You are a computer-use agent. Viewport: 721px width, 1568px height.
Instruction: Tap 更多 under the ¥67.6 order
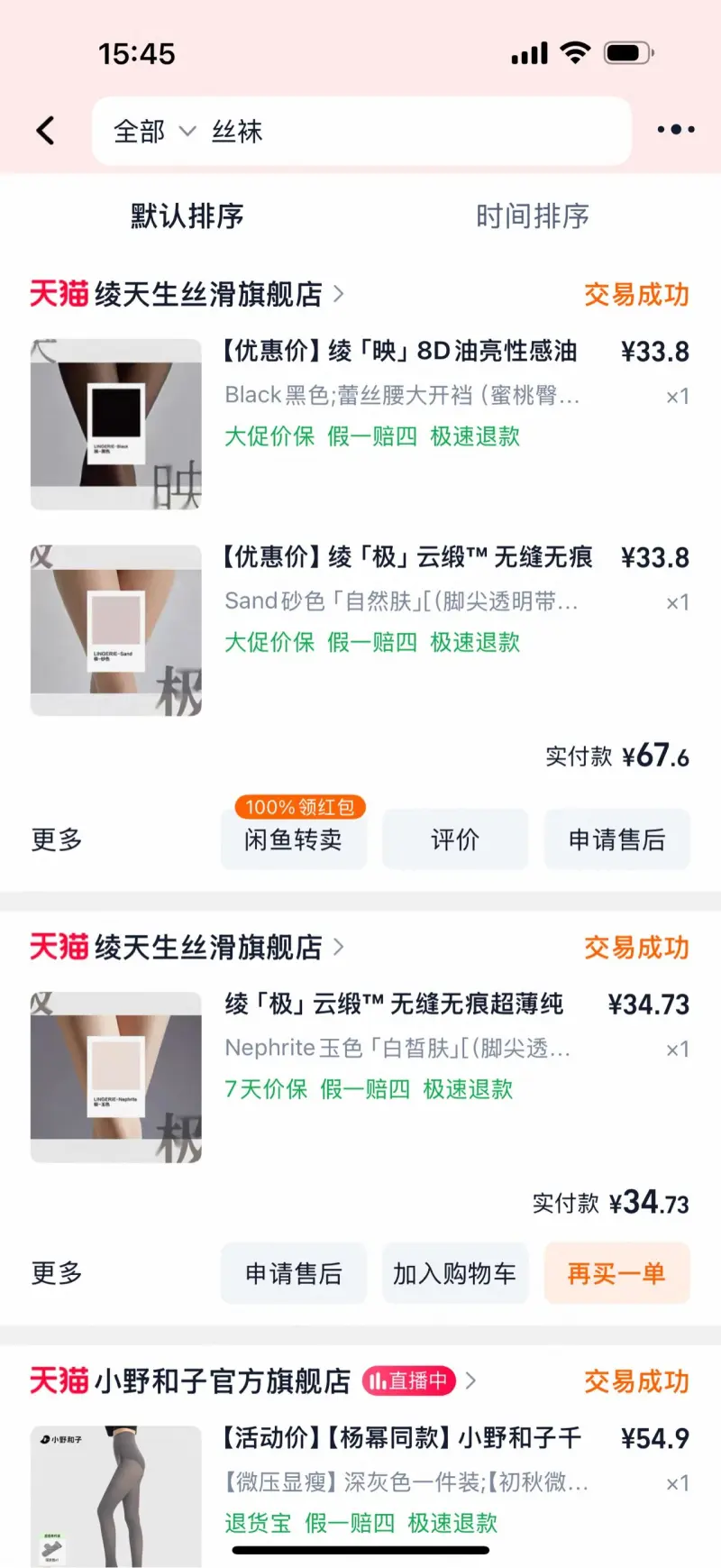[57, 839]
